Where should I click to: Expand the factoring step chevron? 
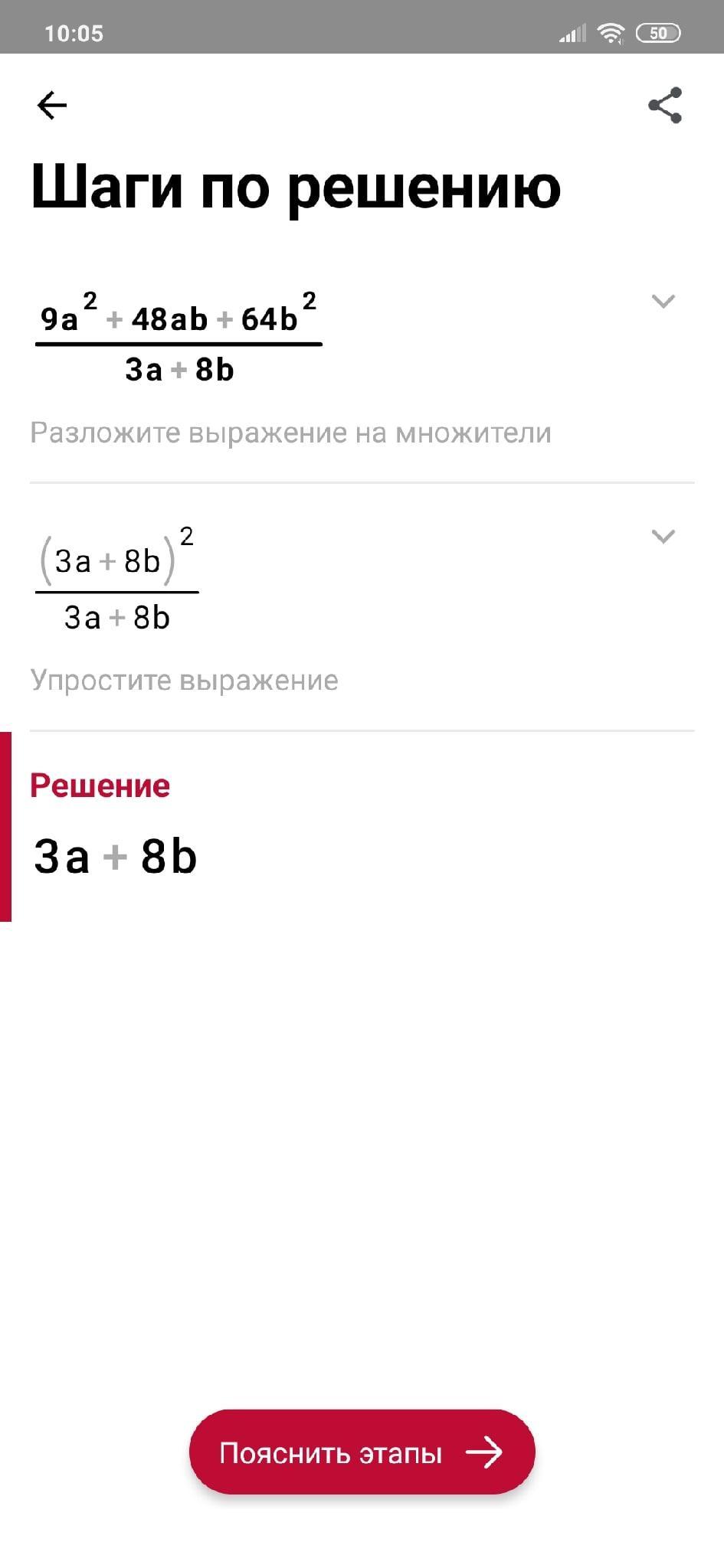(663, 301)
